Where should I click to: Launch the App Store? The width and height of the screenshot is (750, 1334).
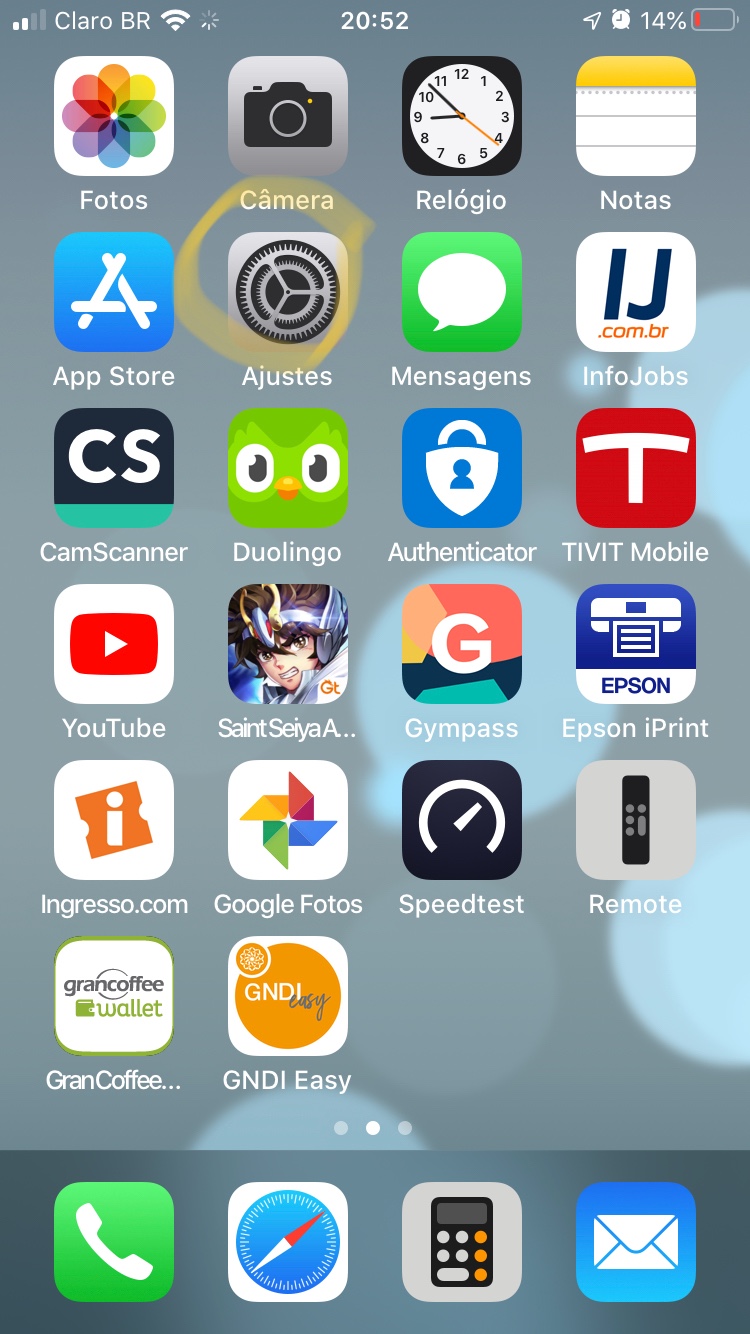114,292
